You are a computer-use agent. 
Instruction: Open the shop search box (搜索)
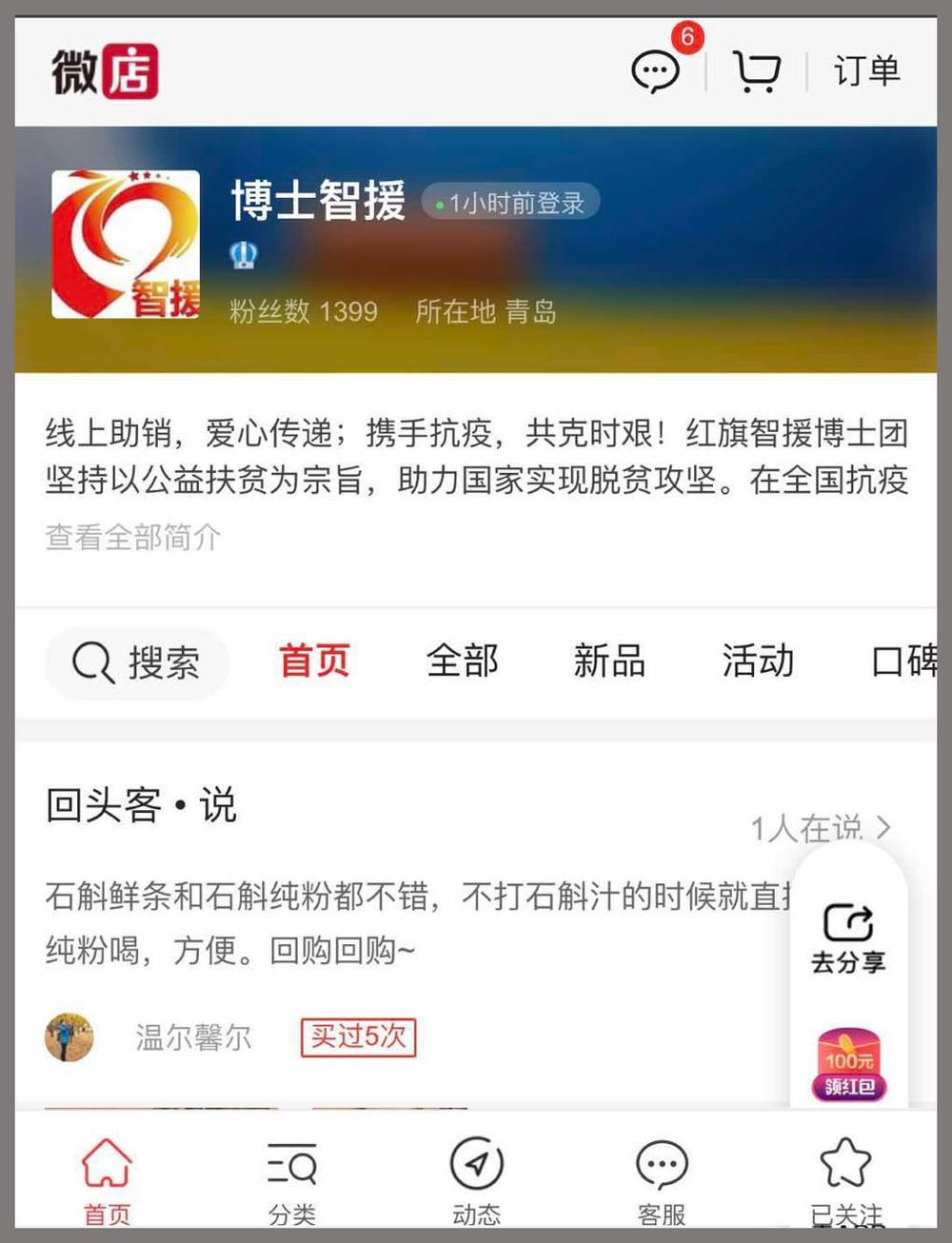click(137, 662)
